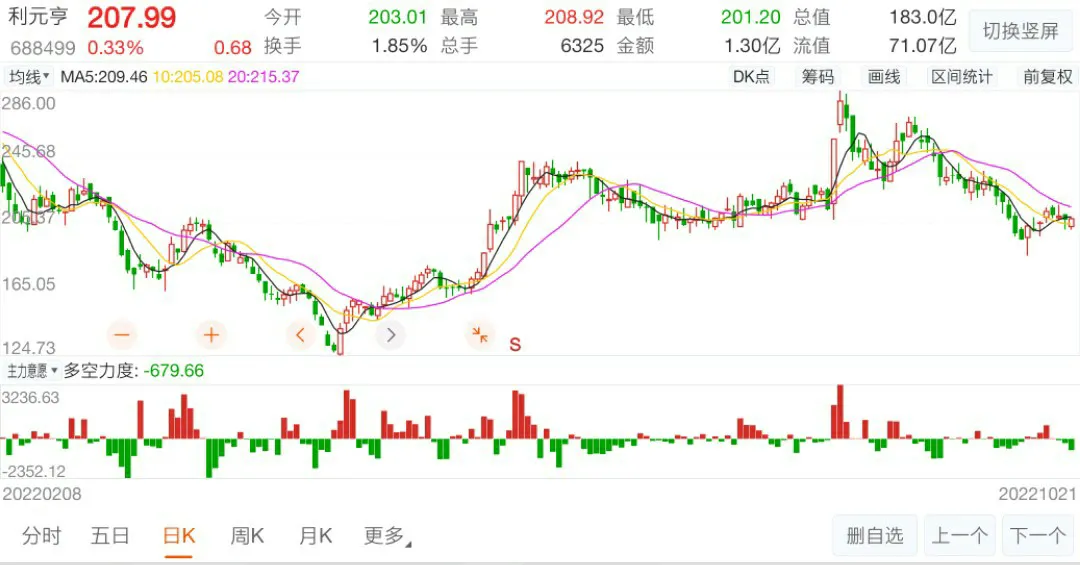Select the 月K tab
1080x565 pixels.
[315, 536]
